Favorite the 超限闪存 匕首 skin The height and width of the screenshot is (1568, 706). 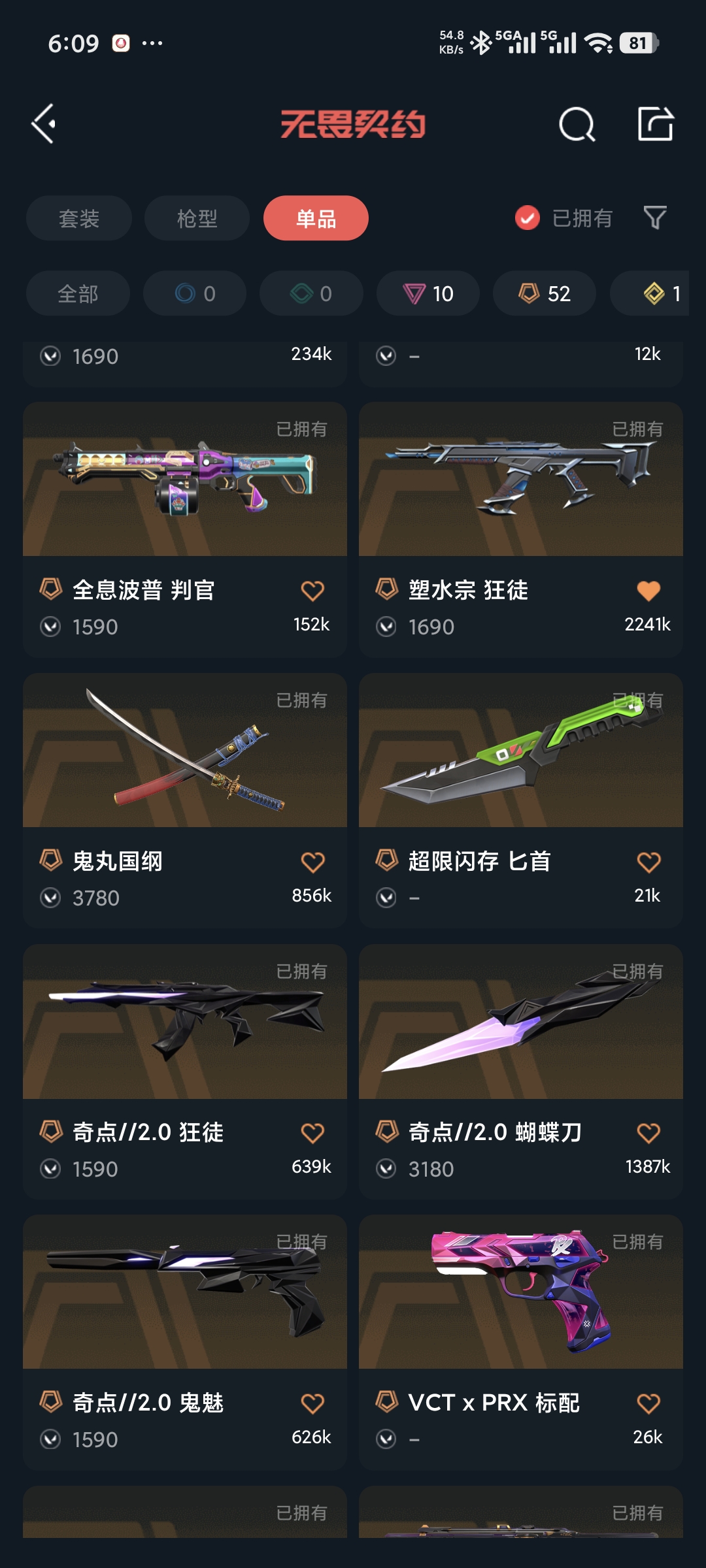coord(648,862)
